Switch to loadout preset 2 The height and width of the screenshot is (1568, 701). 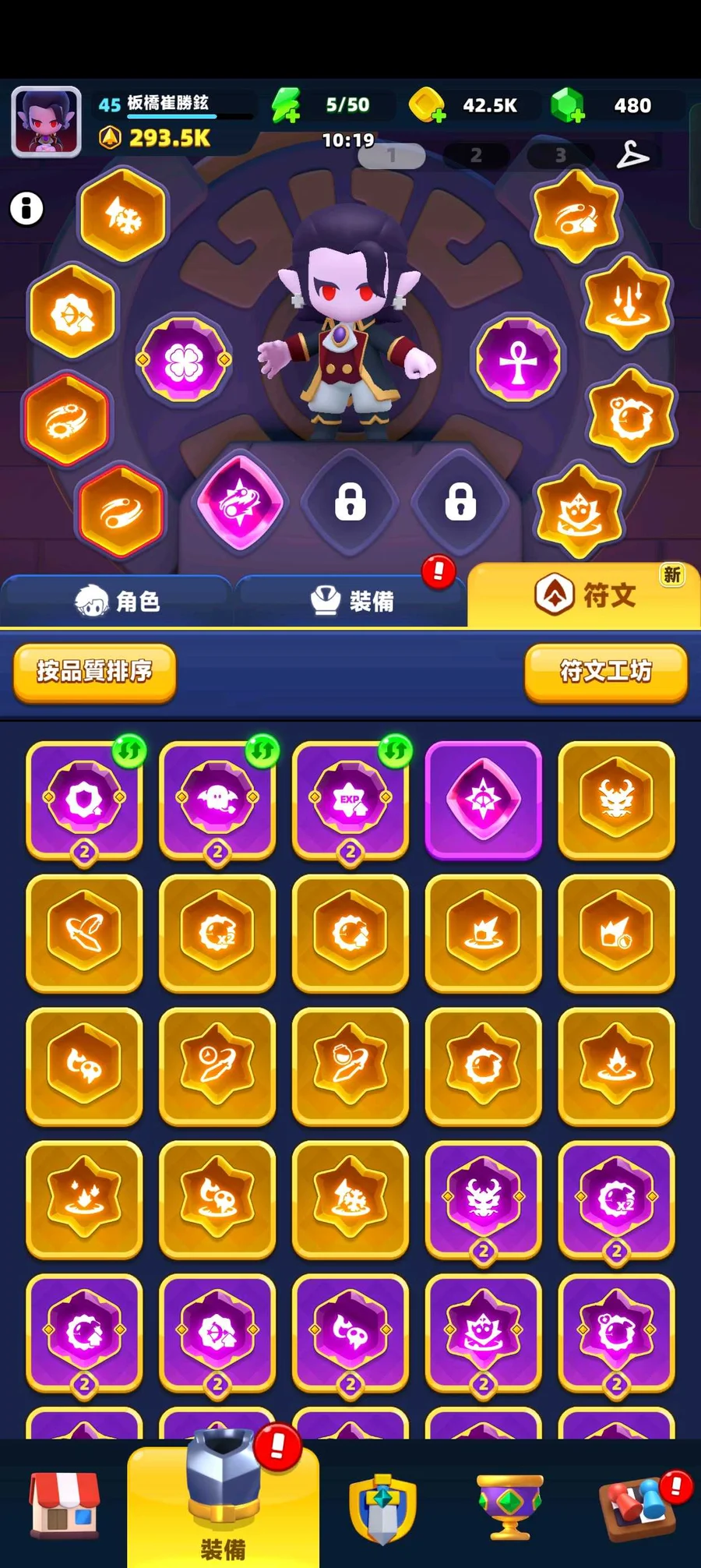tap(476, 156)
